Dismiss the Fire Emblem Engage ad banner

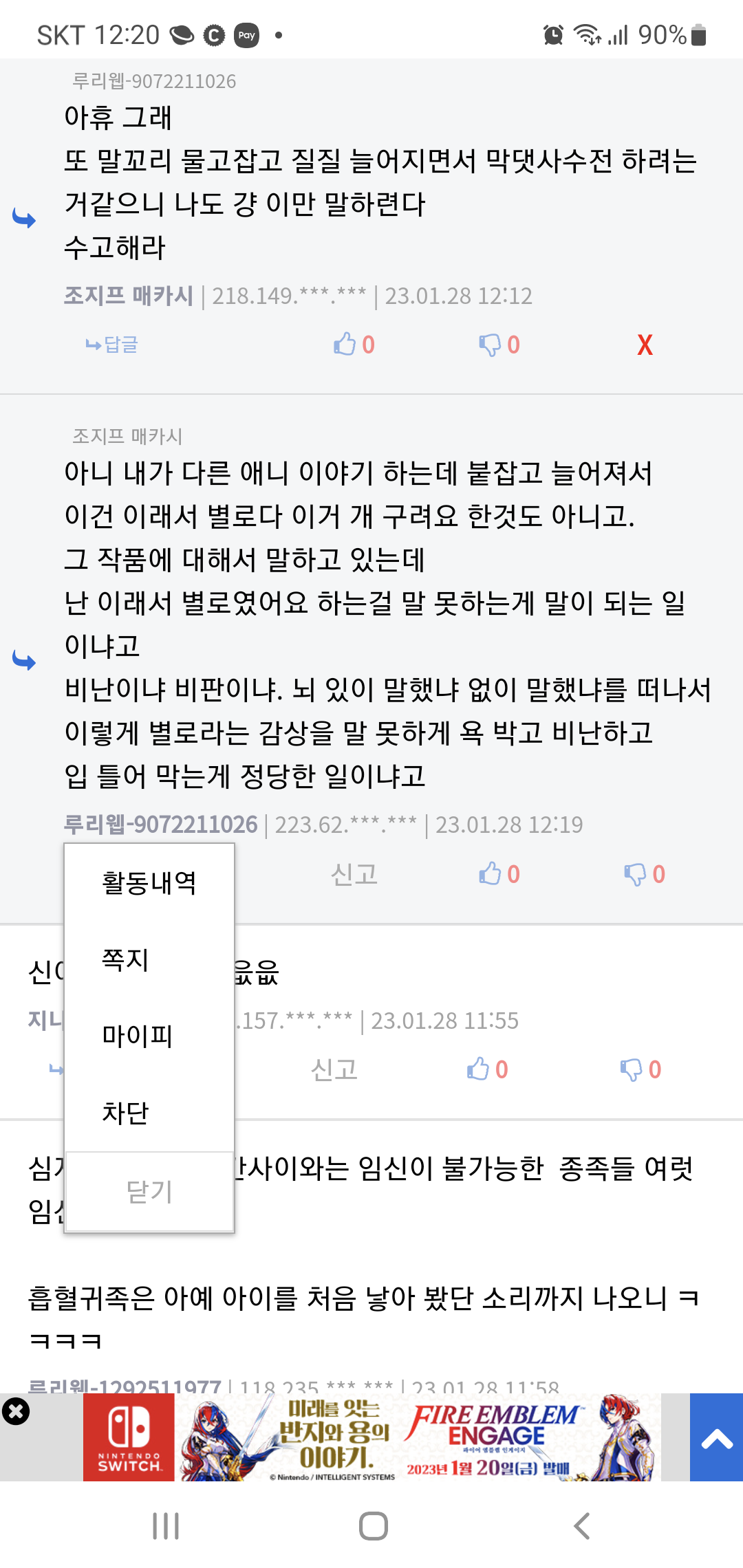(x=16, y=1412)
